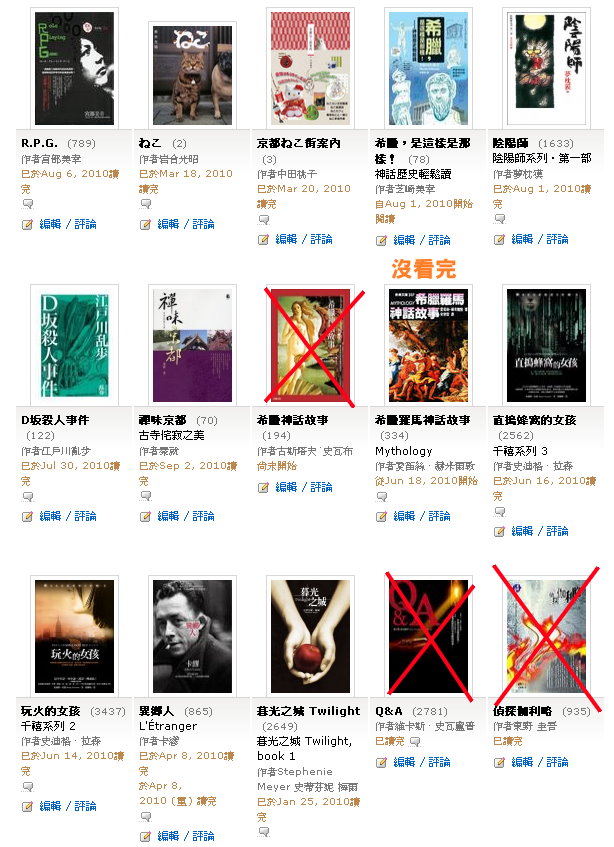Open the 玩火的女孩 cover
The image size is (614, 847).
tap(65, 636)
